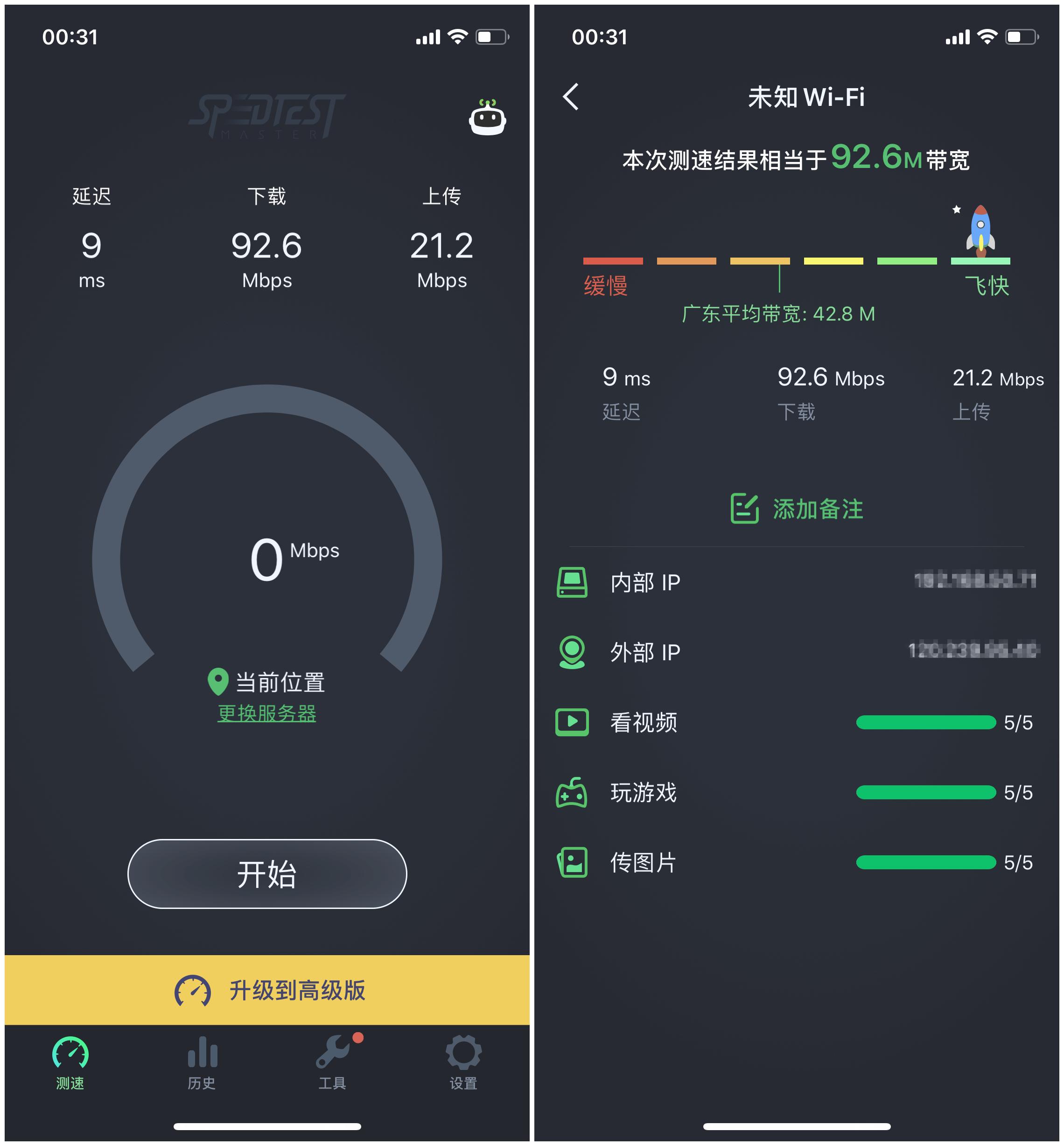
Task: Open 更换服务器 to change server
Action: (x=266, y=715)
